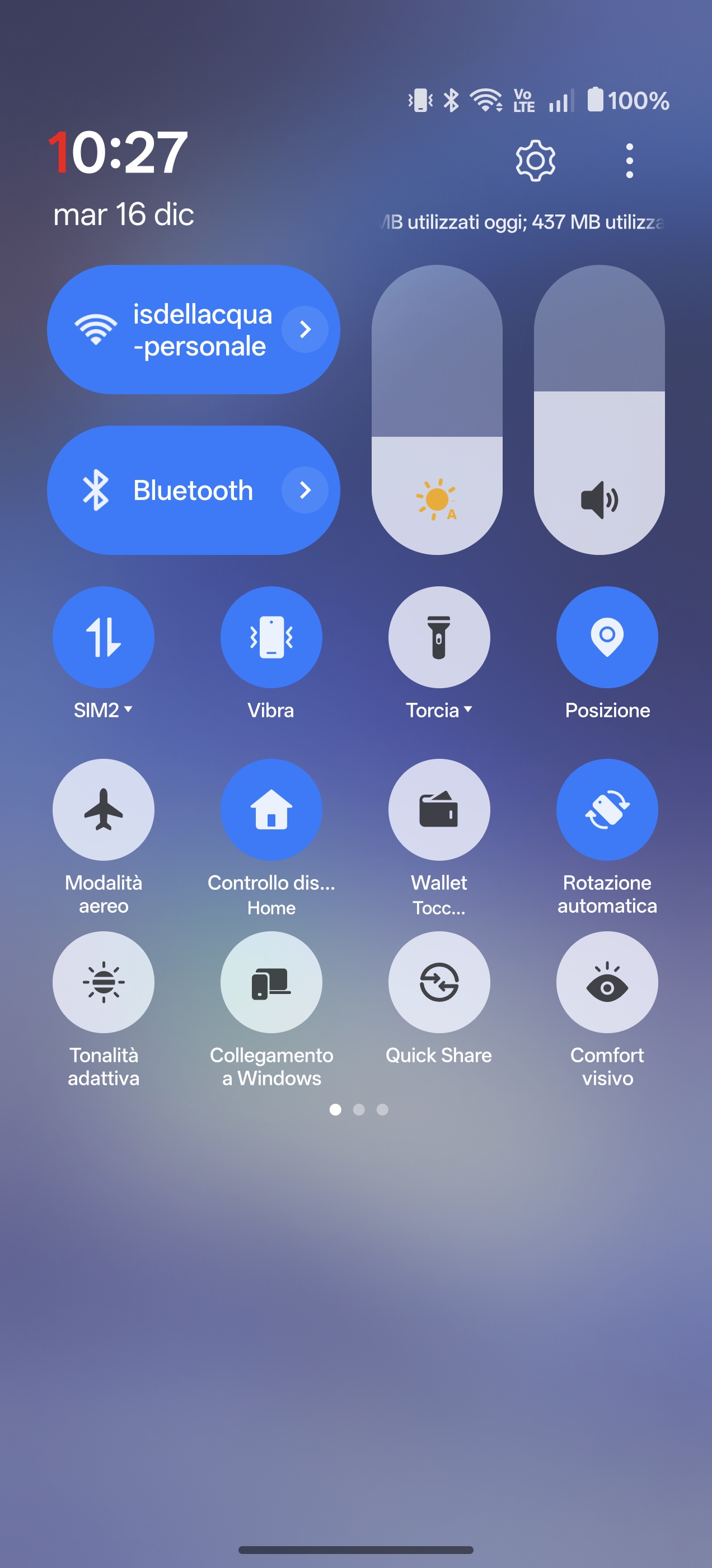Disable Posizione location
712x1568 pixels.
click(607, 637)
